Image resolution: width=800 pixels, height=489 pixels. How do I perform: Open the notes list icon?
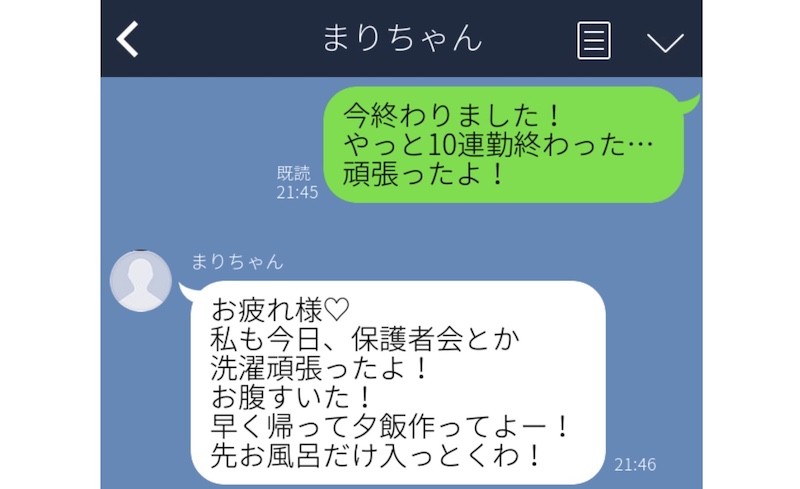pos(594,41)
